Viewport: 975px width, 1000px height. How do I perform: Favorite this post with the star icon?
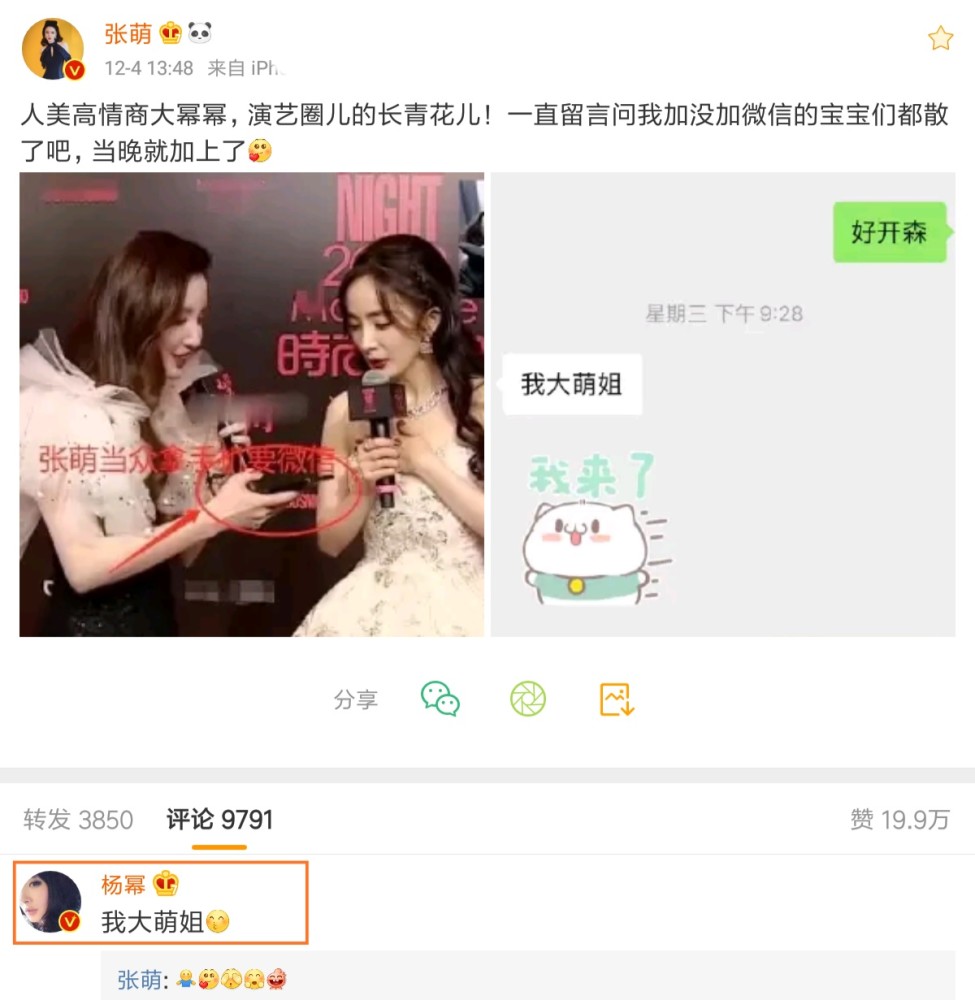940,39
